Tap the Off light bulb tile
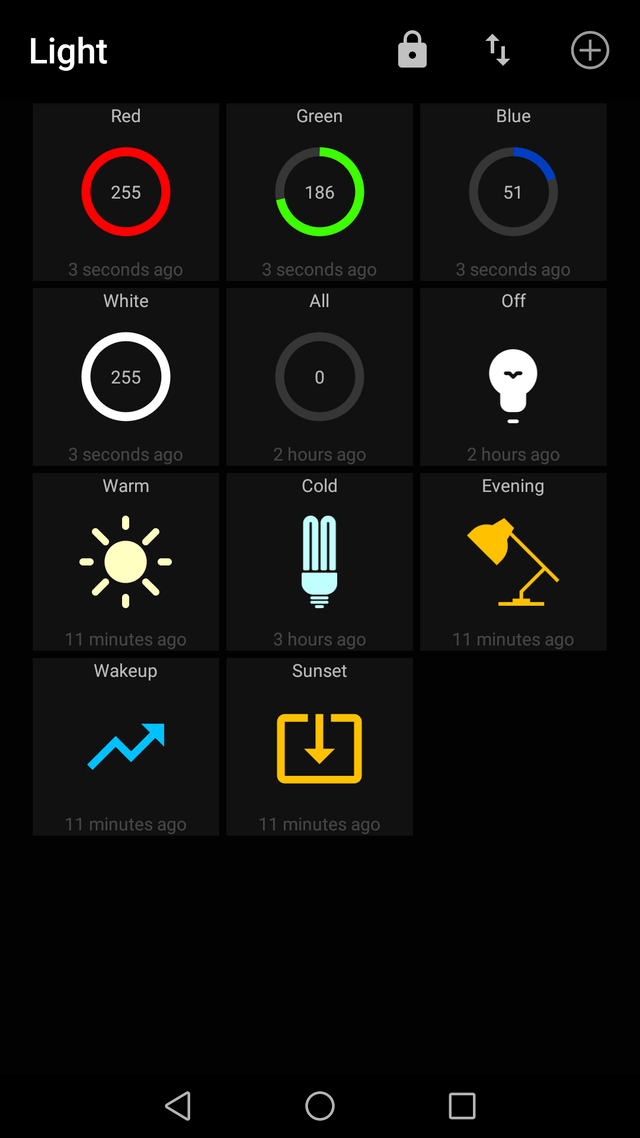 point(513,377)
